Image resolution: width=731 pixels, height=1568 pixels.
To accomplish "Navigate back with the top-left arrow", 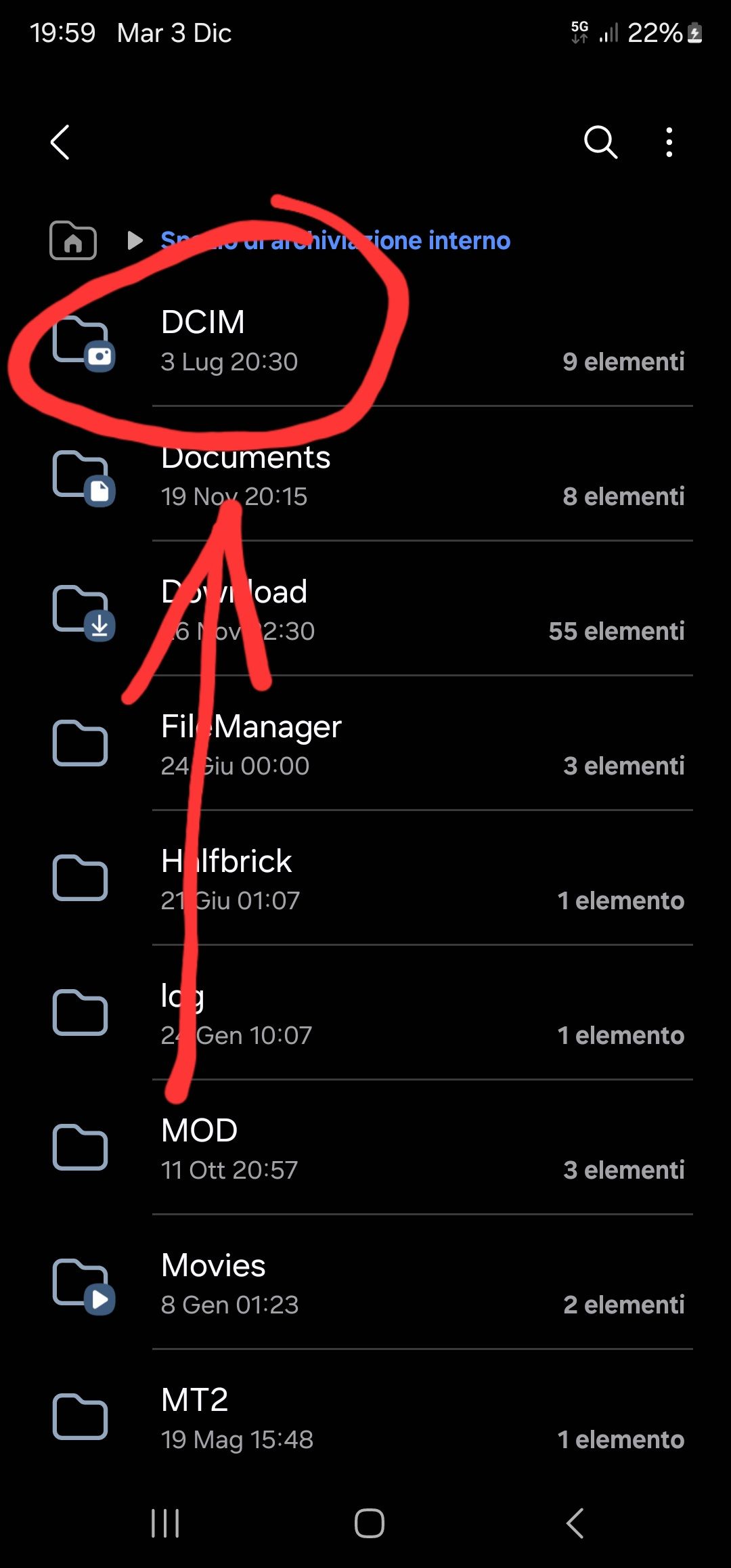I will [x=60, y=143].
